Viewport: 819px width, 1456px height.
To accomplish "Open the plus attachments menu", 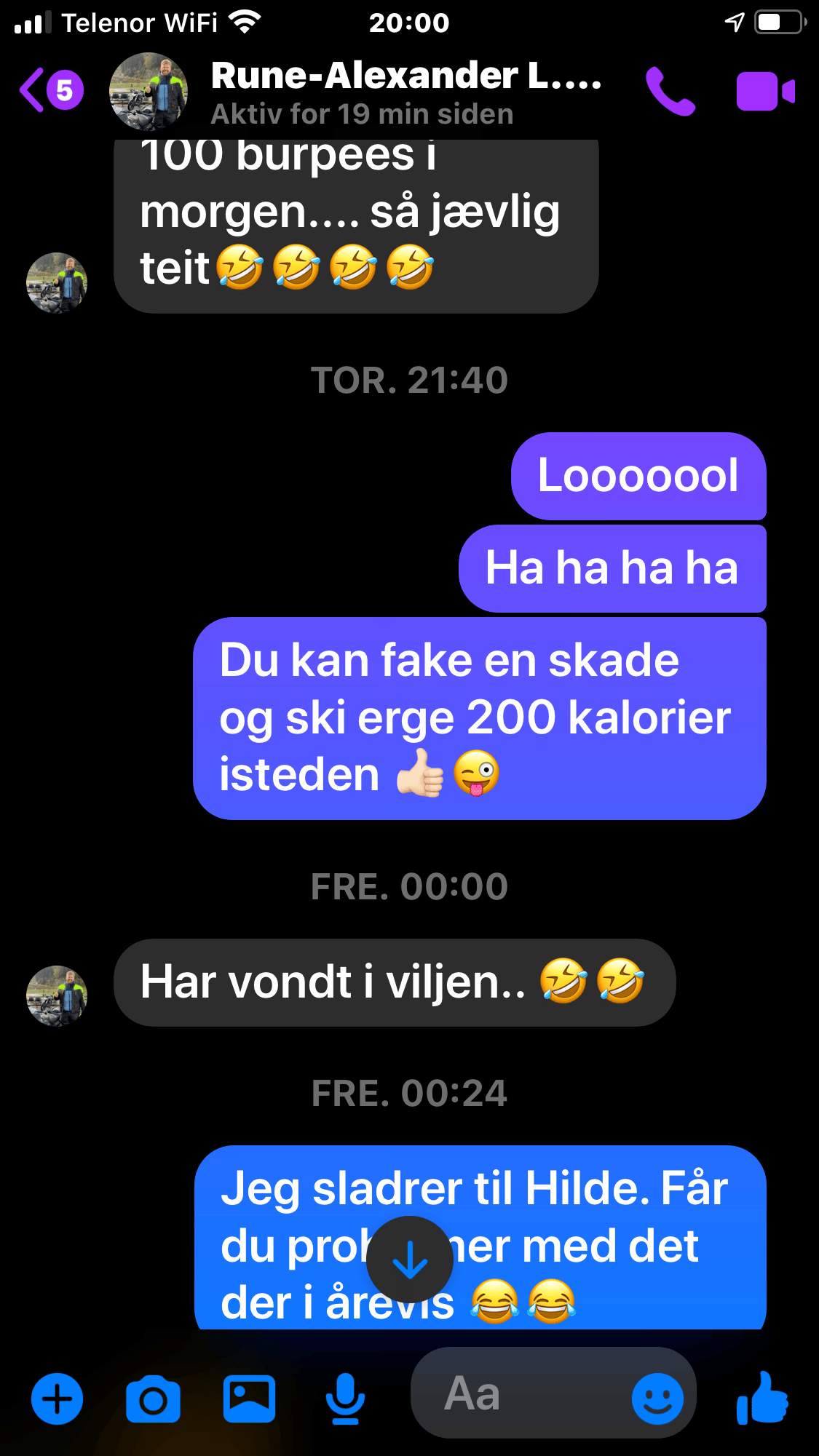I will tap(57, 1399).
